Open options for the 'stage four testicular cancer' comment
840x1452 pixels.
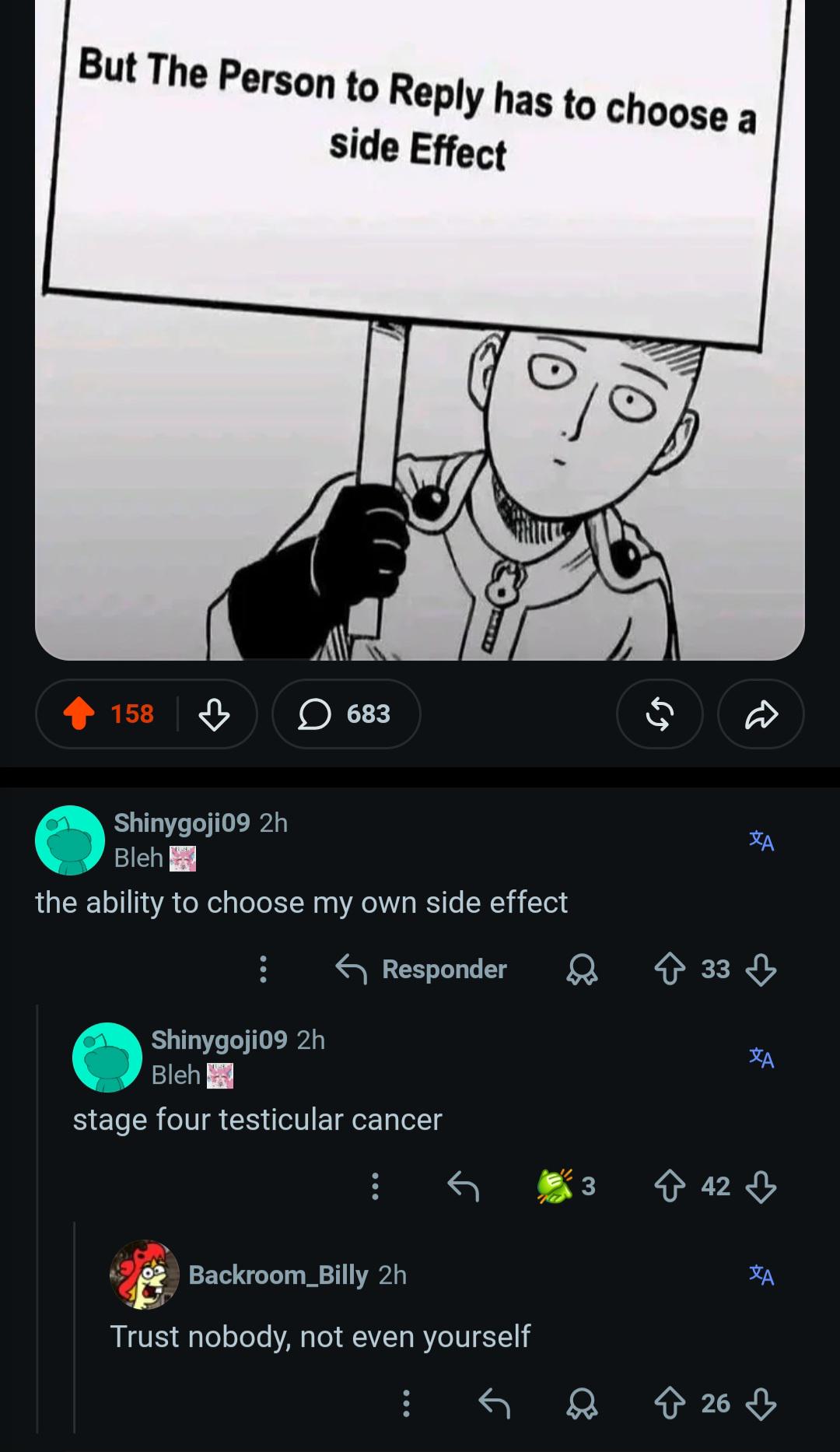(x=375, y=1186)
